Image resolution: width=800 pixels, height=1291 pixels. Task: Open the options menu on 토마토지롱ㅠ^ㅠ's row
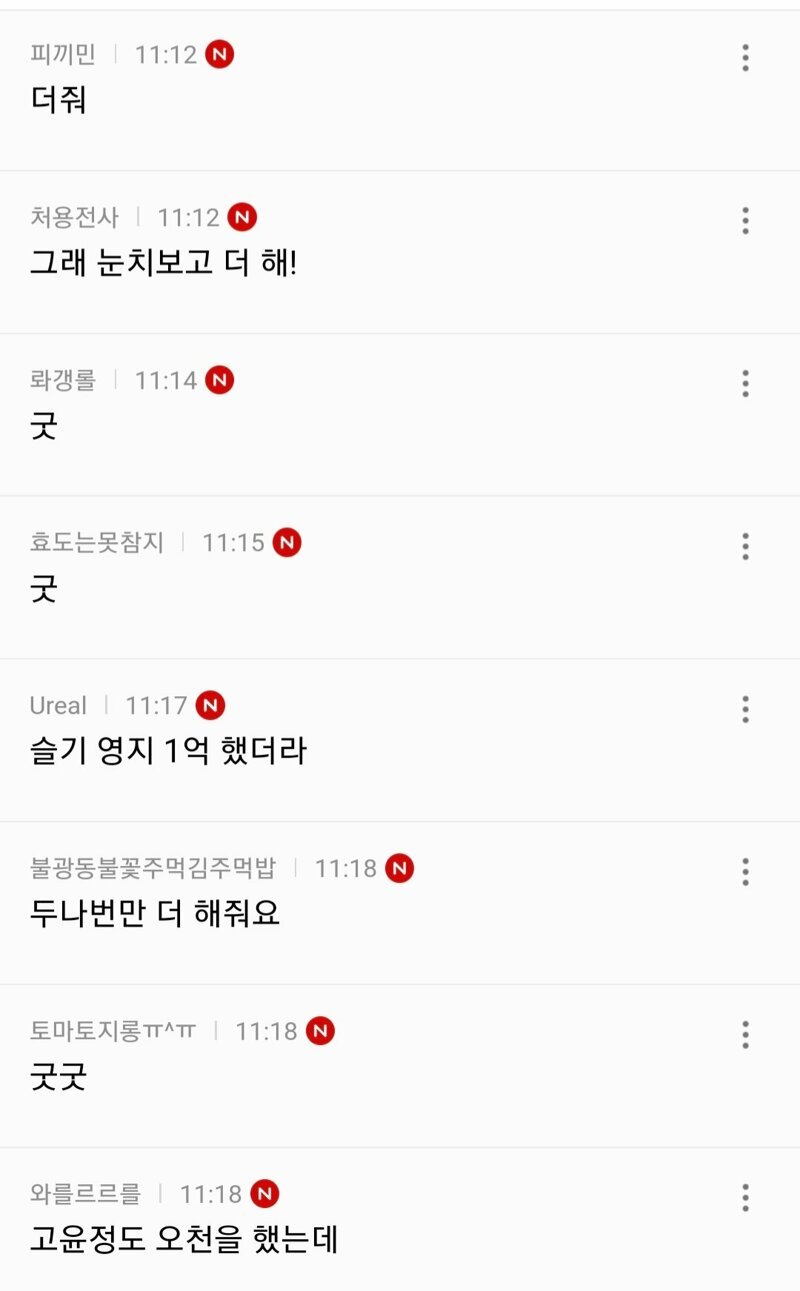click(x=744, y=1036)
